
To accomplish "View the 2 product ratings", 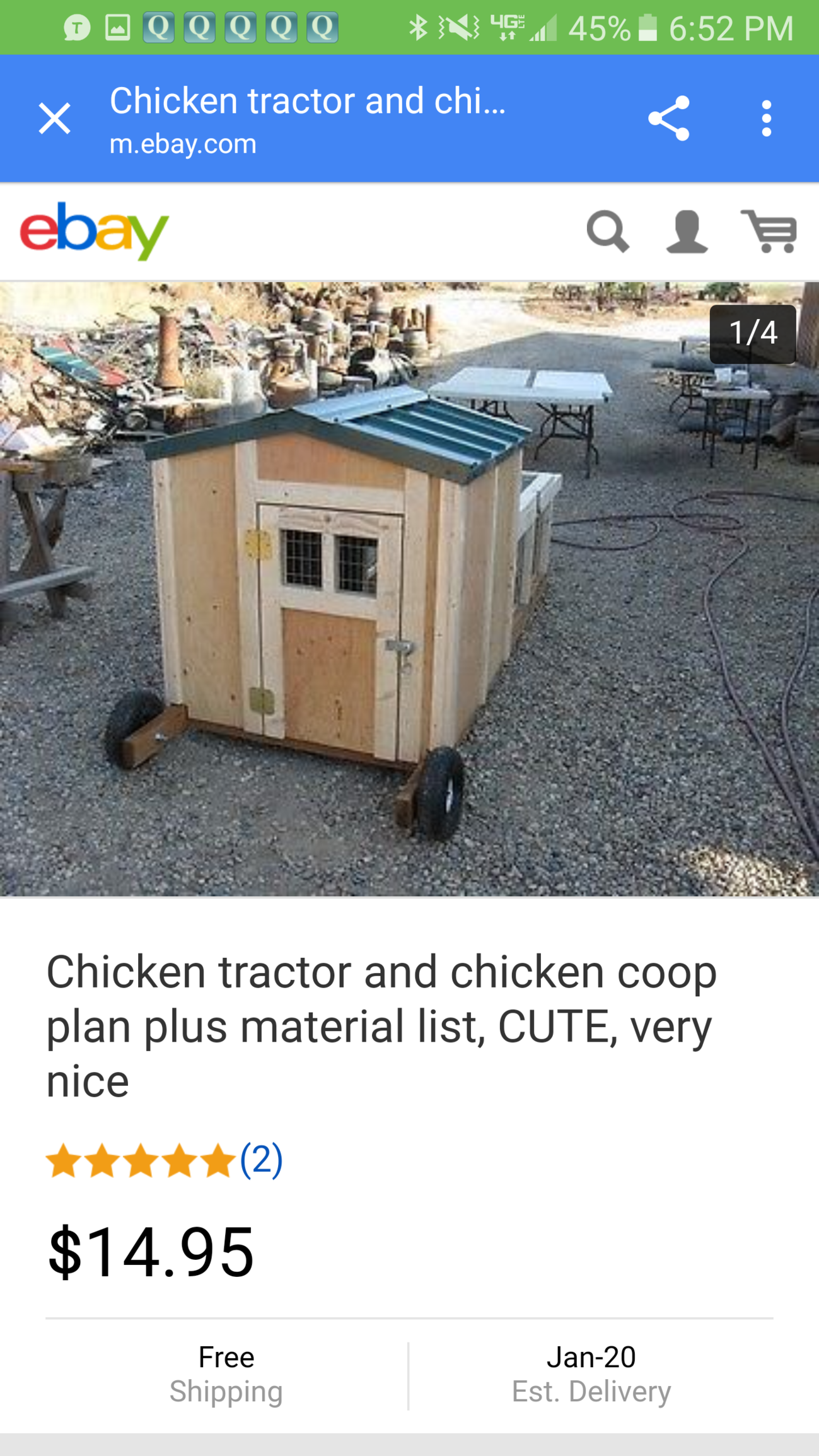I will coord(261,1160).
